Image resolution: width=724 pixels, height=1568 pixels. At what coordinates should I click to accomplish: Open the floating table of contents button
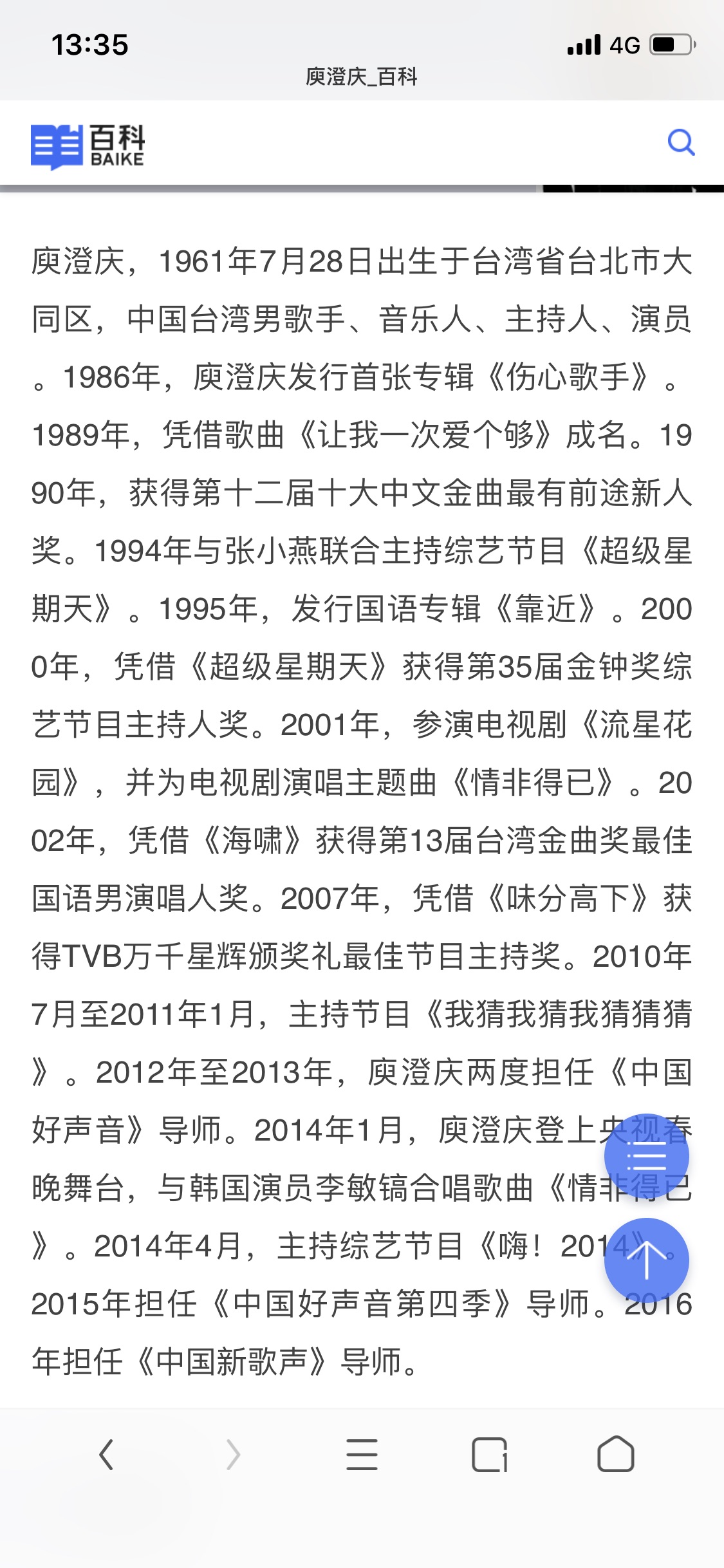pos(646,1157)
